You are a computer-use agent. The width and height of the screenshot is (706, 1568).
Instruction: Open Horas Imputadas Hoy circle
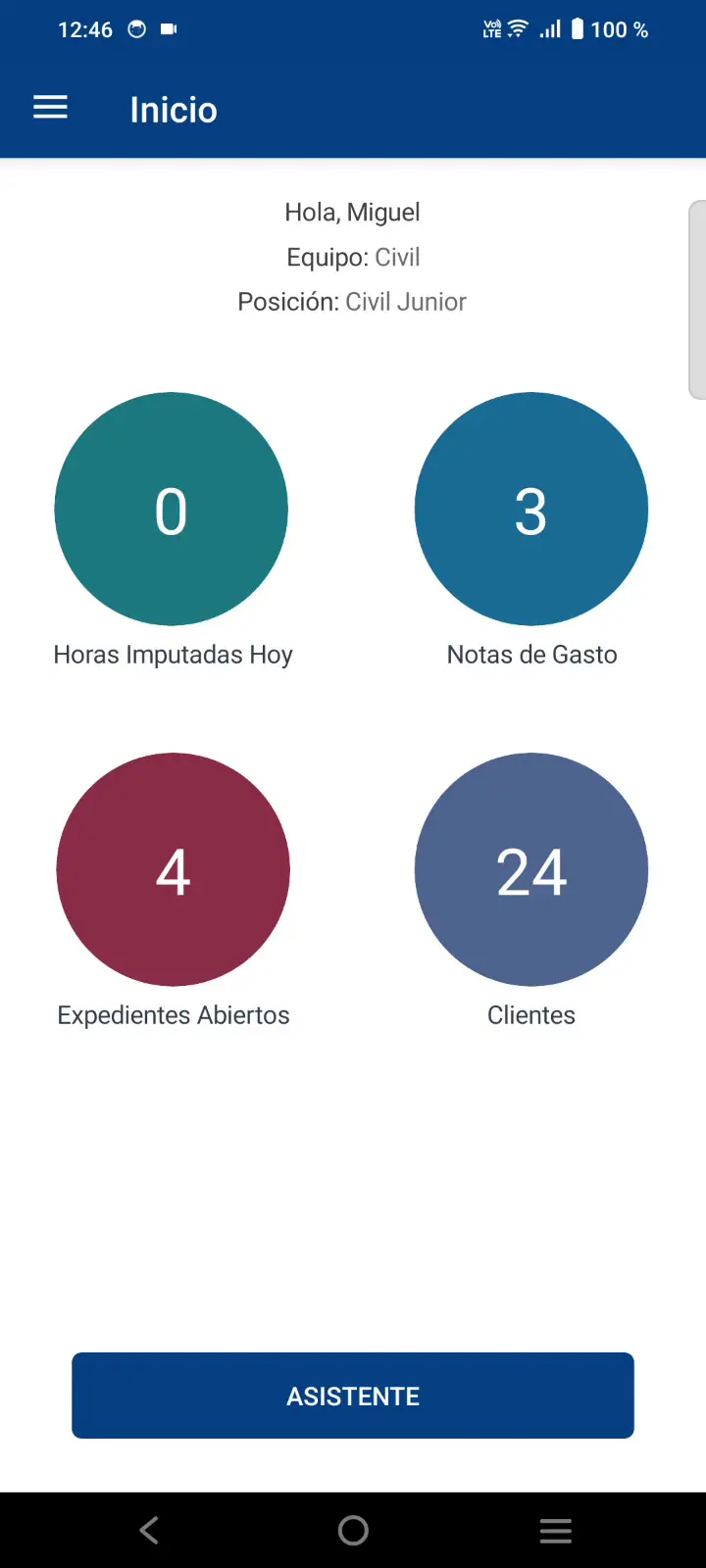click(172, 510)
